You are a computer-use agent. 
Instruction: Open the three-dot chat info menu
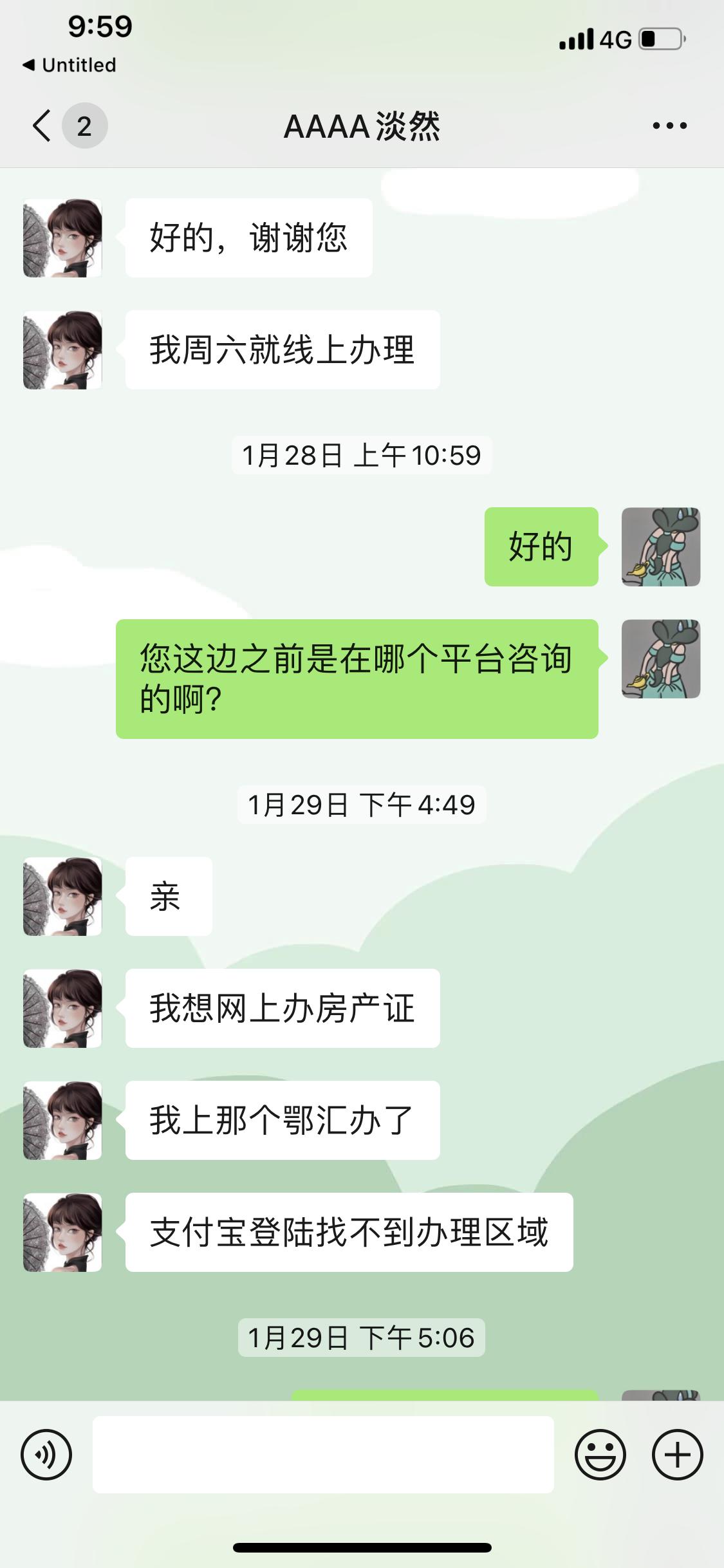coord(669,126)
